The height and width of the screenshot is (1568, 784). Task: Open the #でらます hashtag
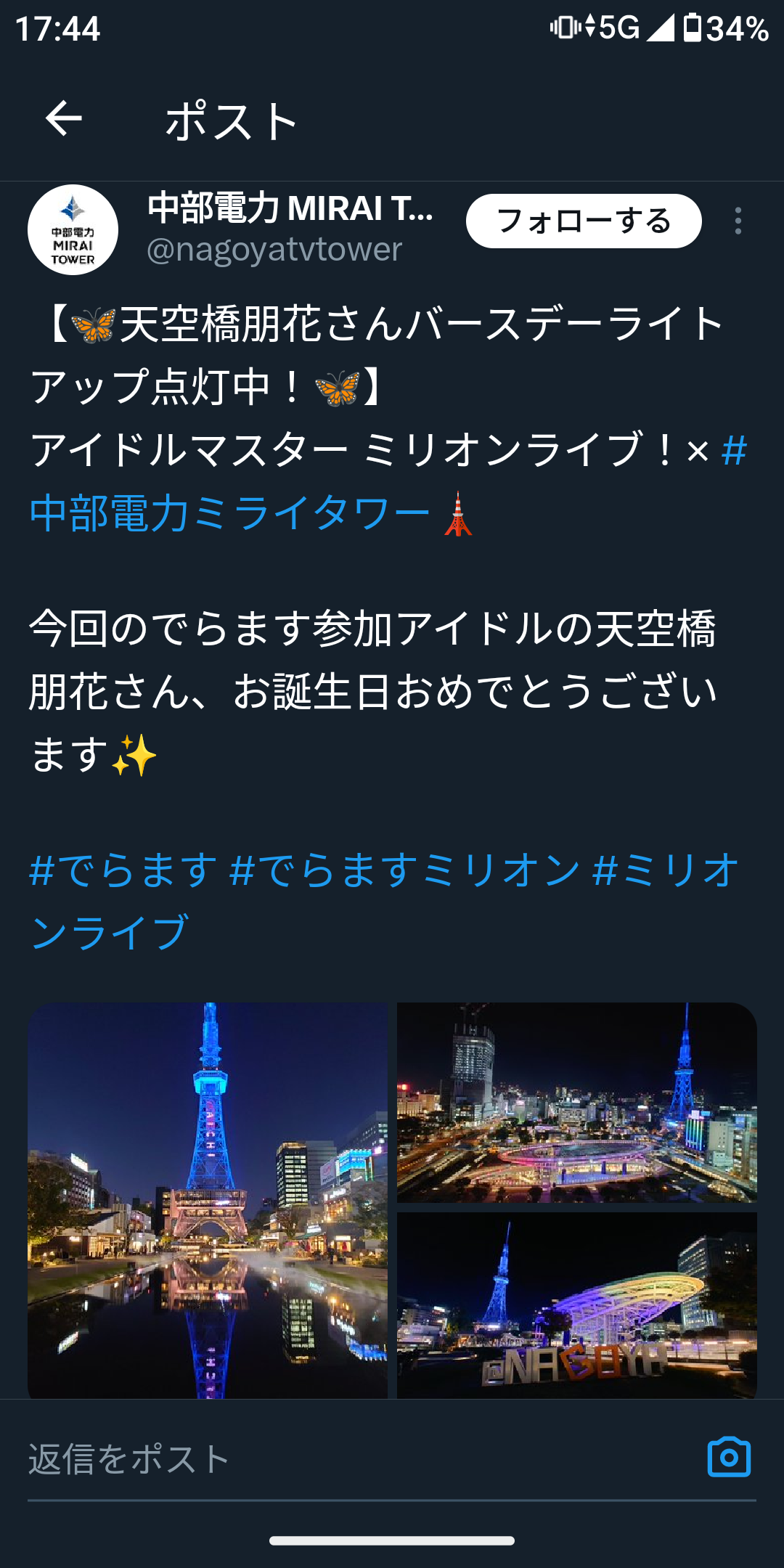pyautogui.click(x=123, y=870)
